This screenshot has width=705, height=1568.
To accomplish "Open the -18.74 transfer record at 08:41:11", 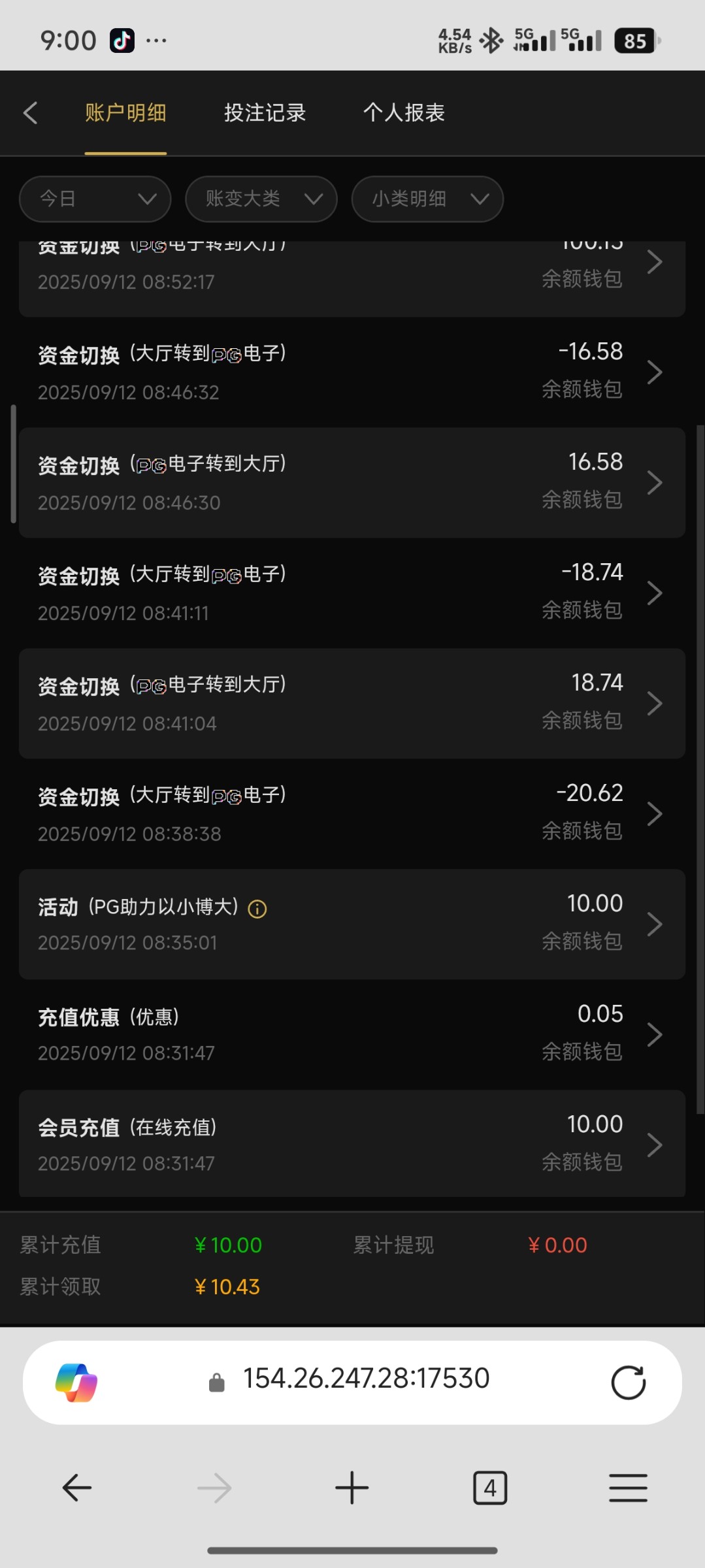I will (352, 593).
